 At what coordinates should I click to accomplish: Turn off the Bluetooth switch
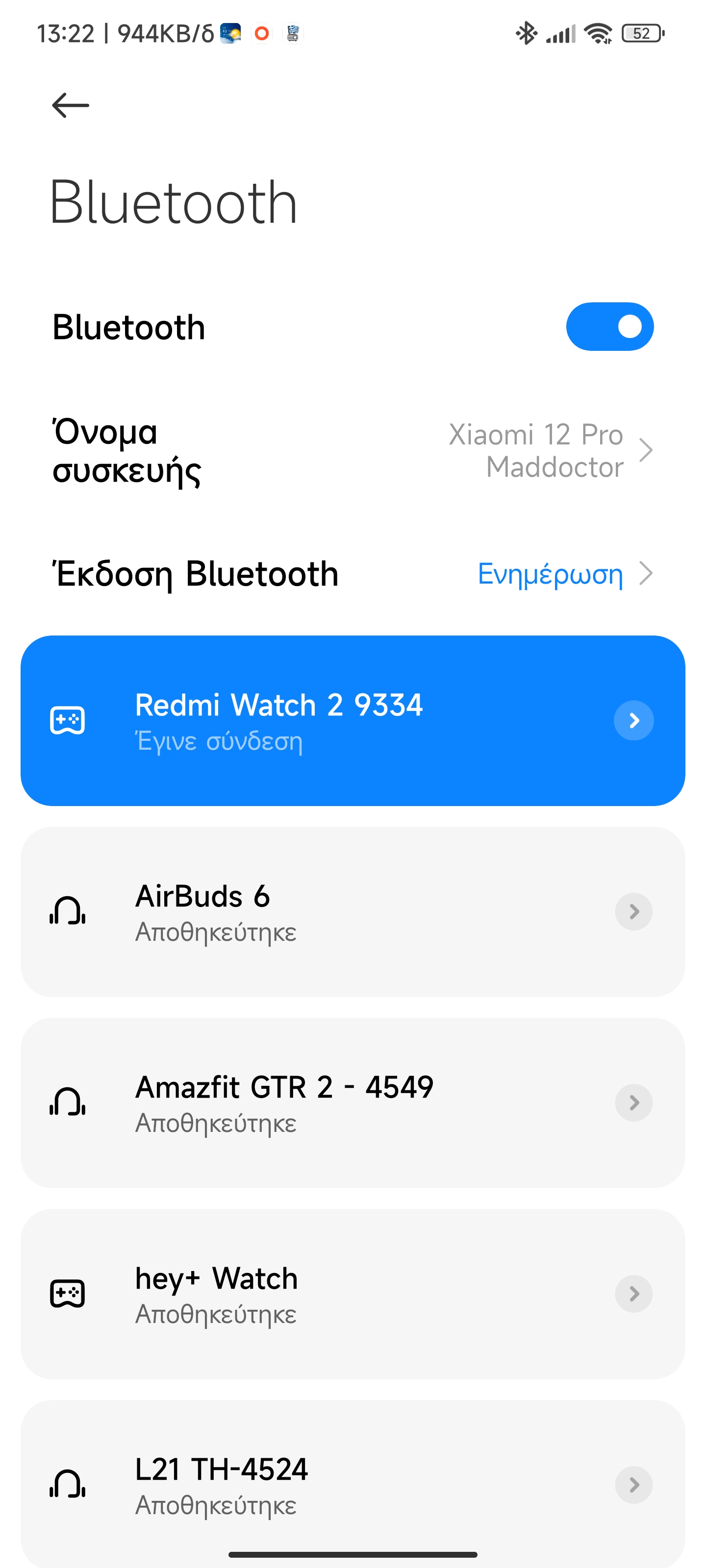(x=610, y=327)
